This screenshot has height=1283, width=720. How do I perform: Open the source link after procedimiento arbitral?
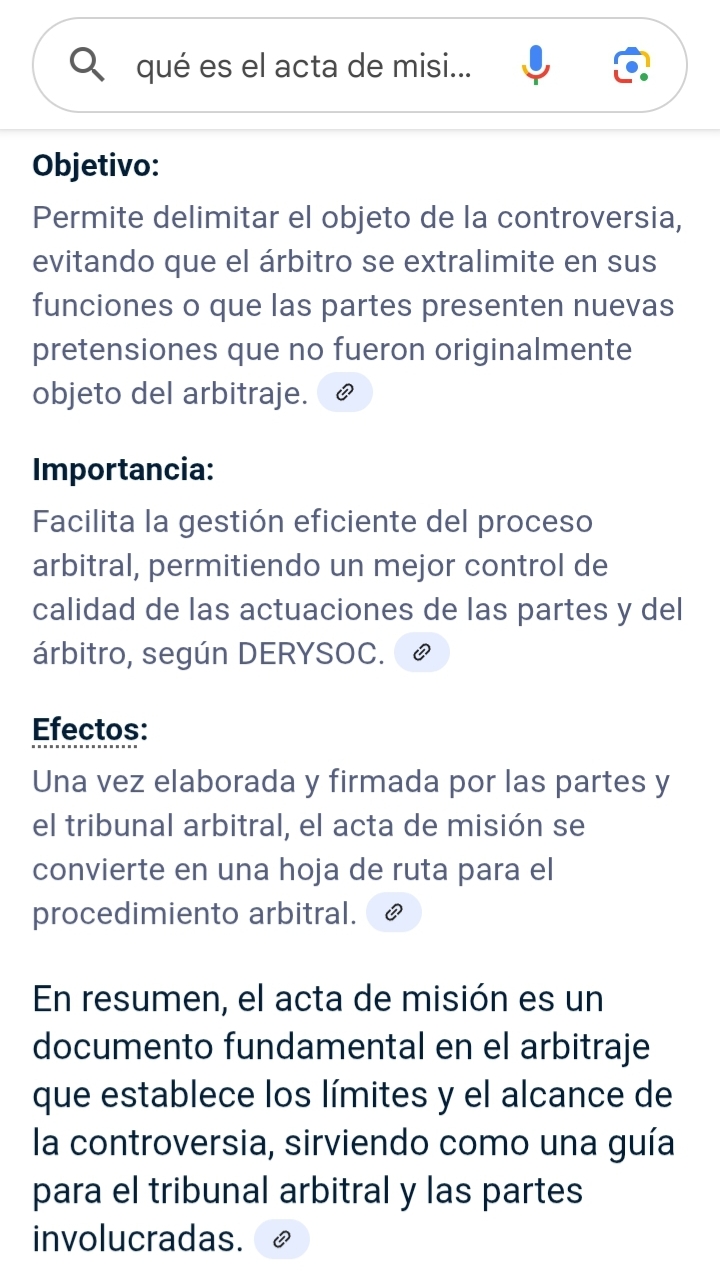point(394,913)
